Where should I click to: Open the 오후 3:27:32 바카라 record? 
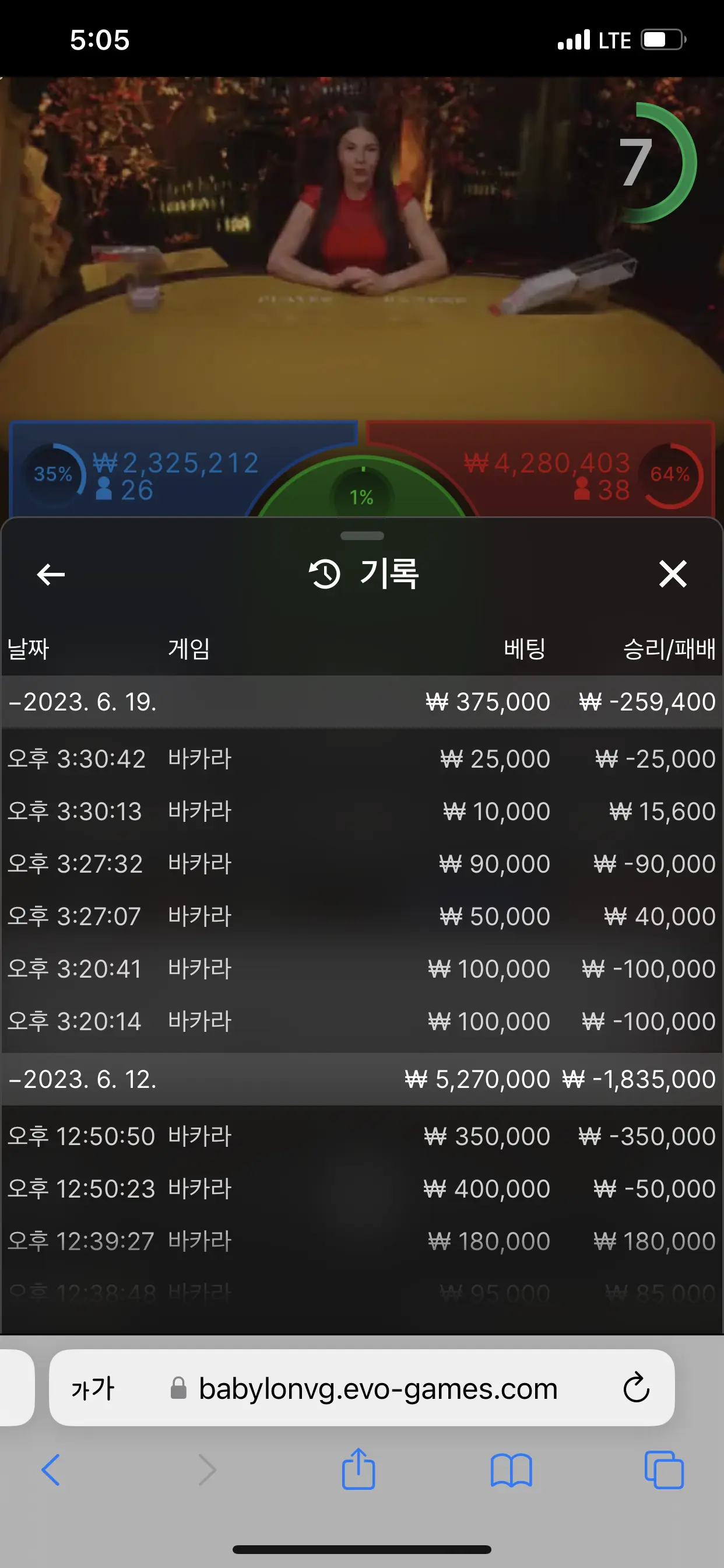[362, 864]
